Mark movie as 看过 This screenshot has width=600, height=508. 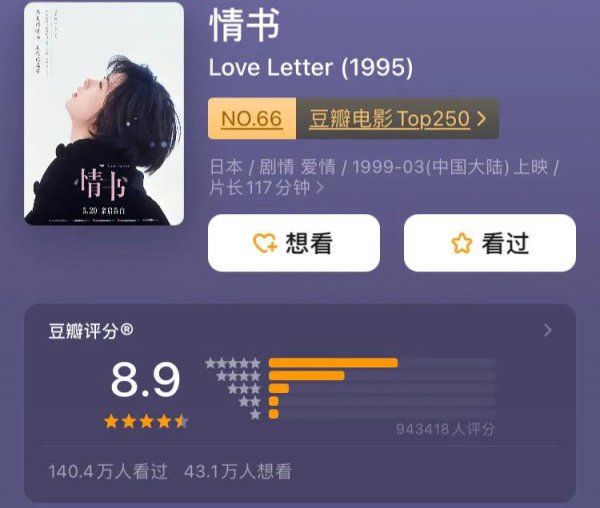click(489, 243)
